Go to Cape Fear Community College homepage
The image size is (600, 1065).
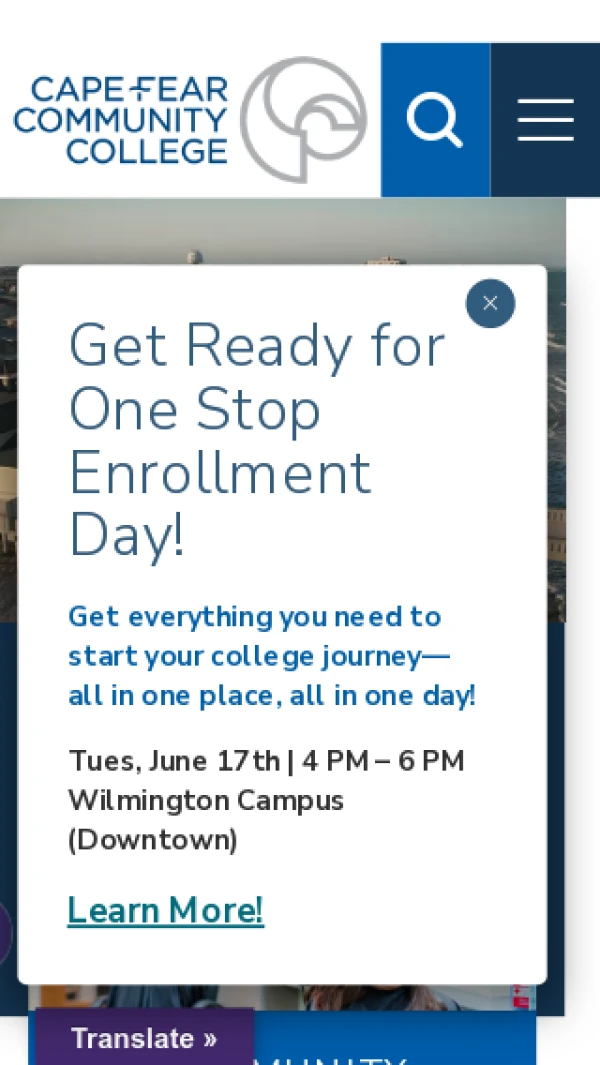(190, 120)
